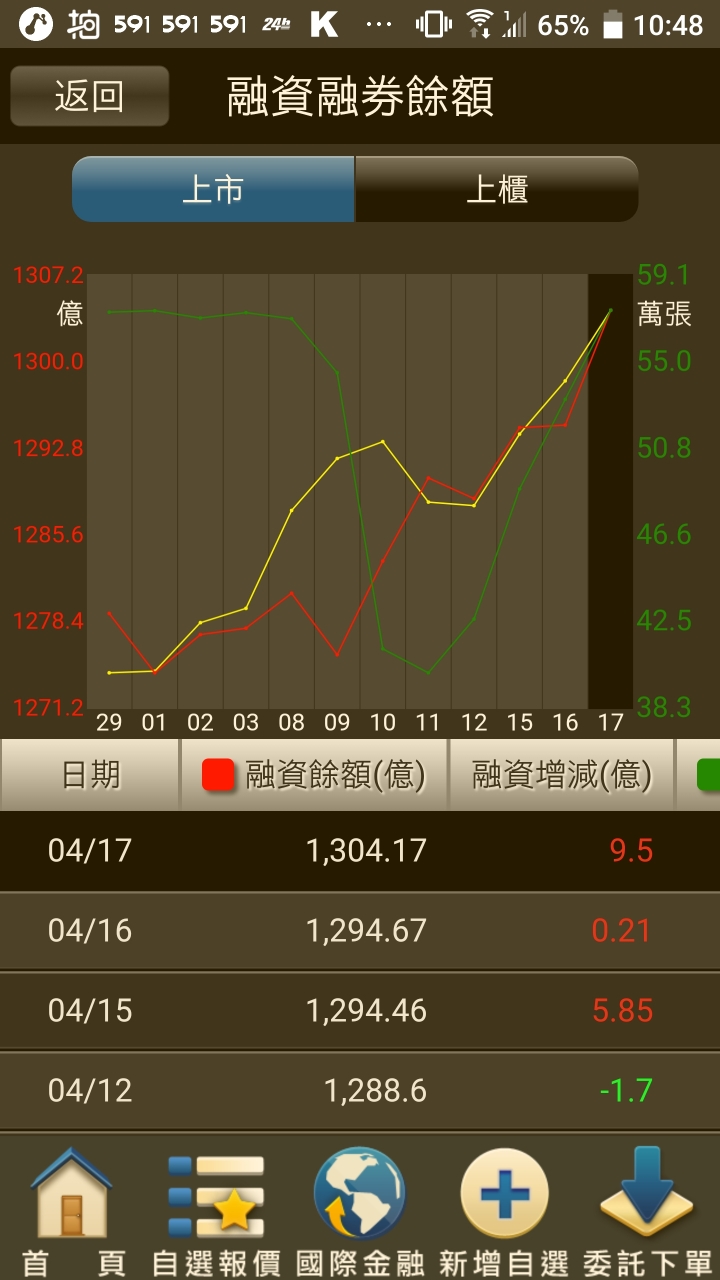Tap 新增自選 to add watchlist item
This screenshot has height=1280, width=720.
[504, 1212]
